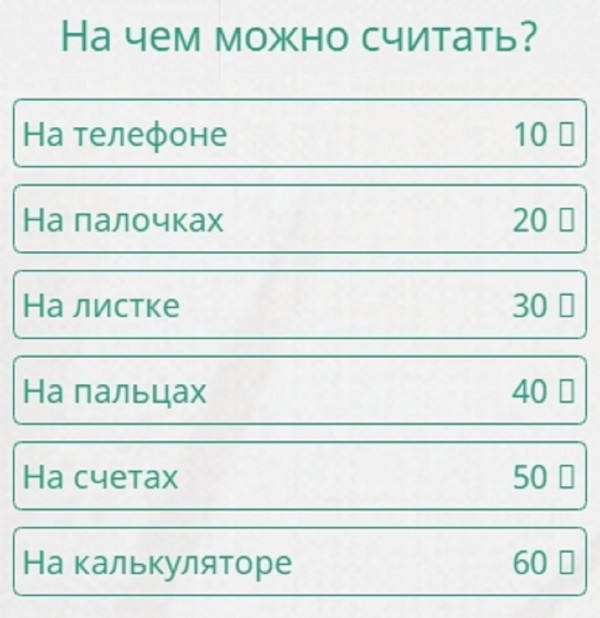The height and width of the screenshot is (618, 600).
Task: Choose the «На палочках» answer row
Action: pos(299,219)
